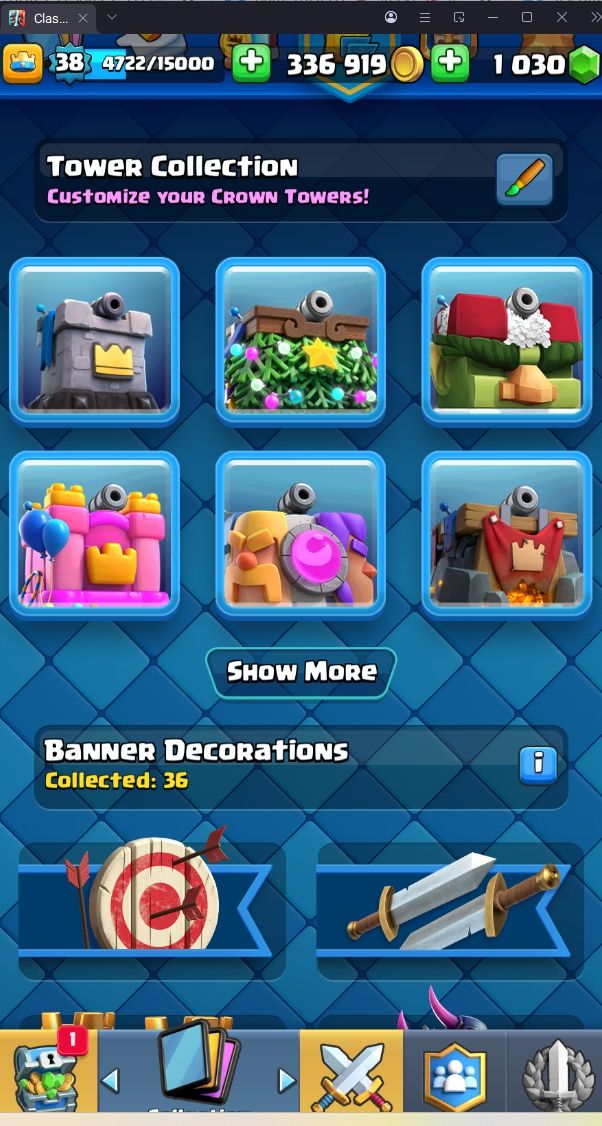This screenshot has width=602, height=1126.
Task: Open tower customization with paintbrush button
Action: [x=524, y=181]
